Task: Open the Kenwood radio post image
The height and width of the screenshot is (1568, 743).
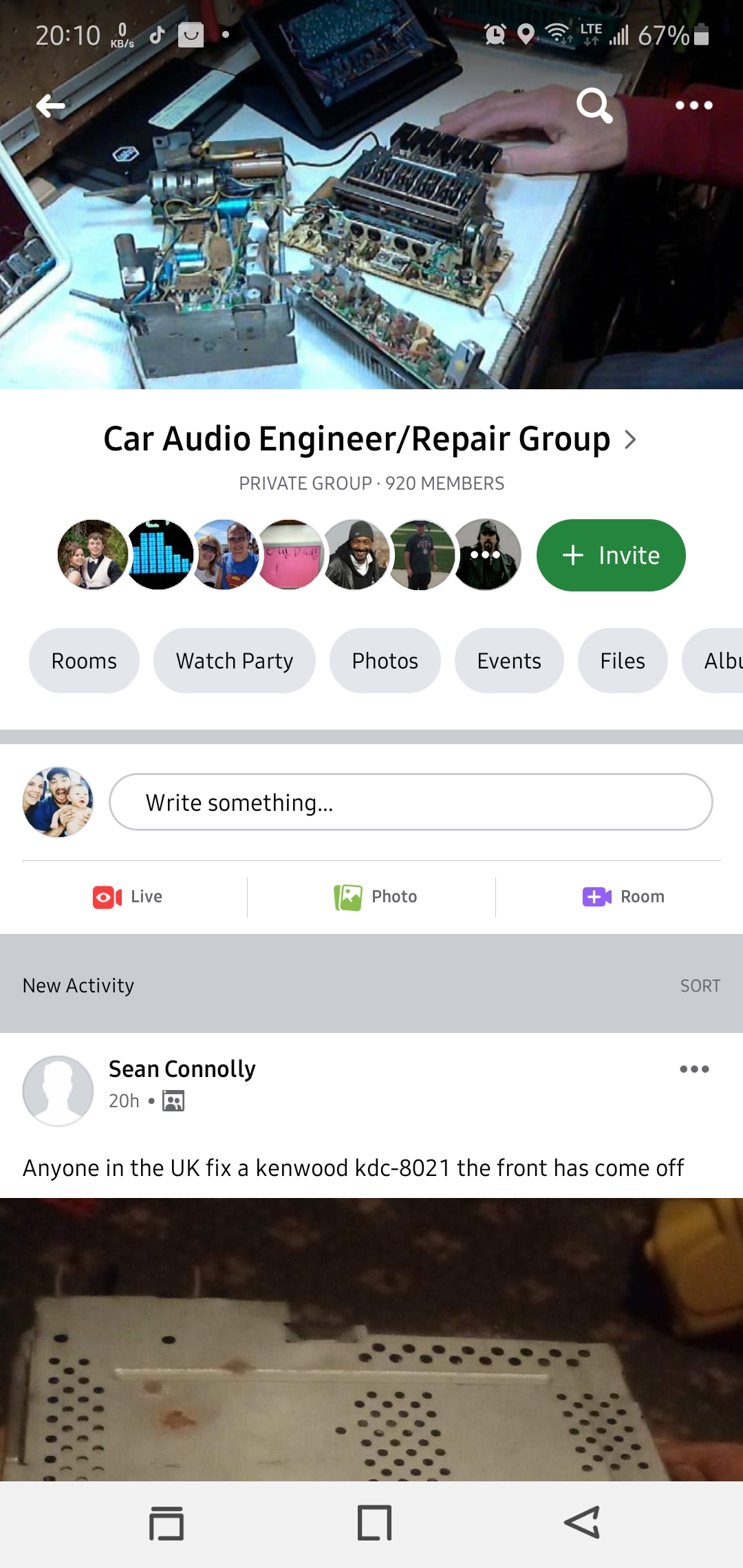Action: point(371,1340)
